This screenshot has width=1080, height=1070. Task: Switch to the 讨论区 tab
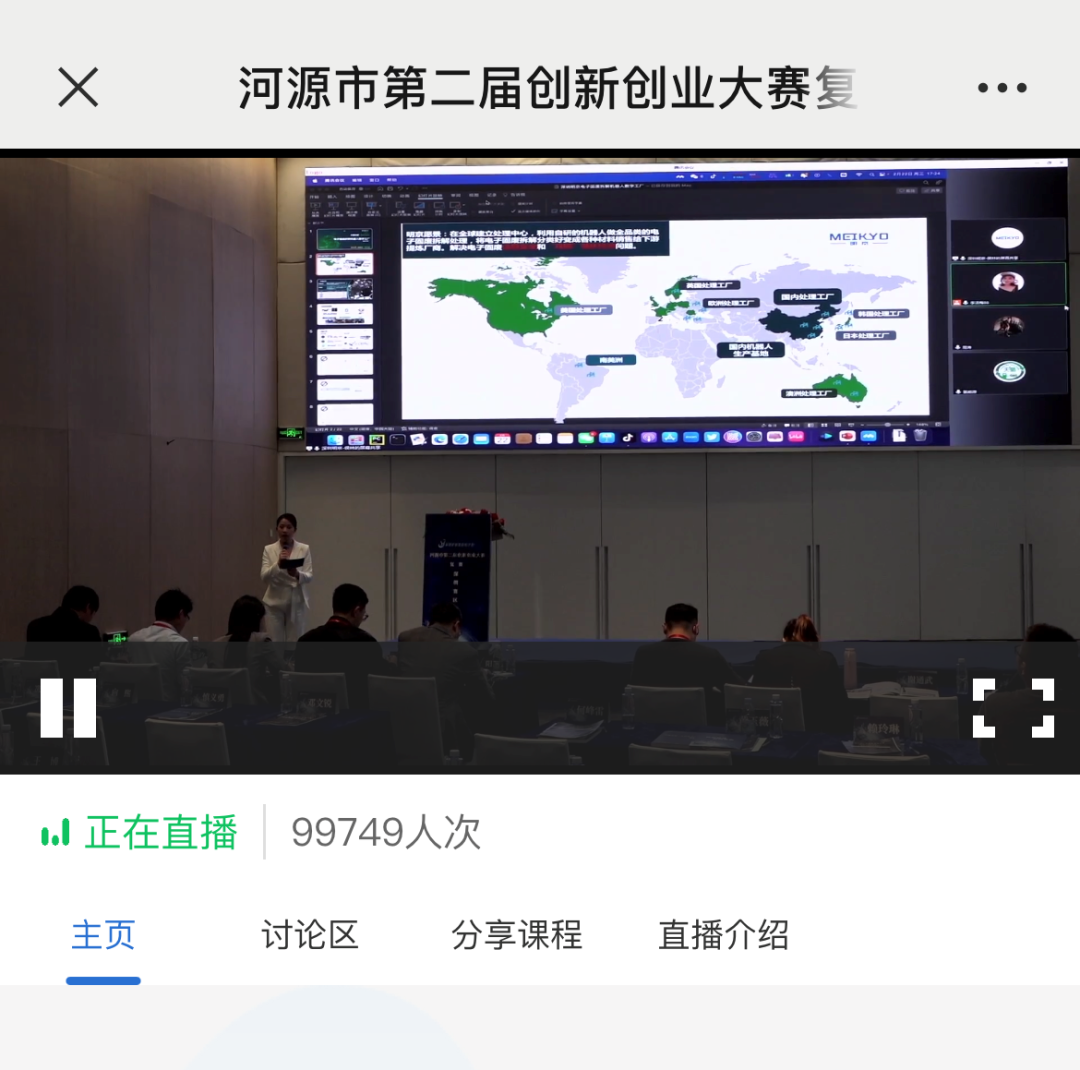pos(309,935)
